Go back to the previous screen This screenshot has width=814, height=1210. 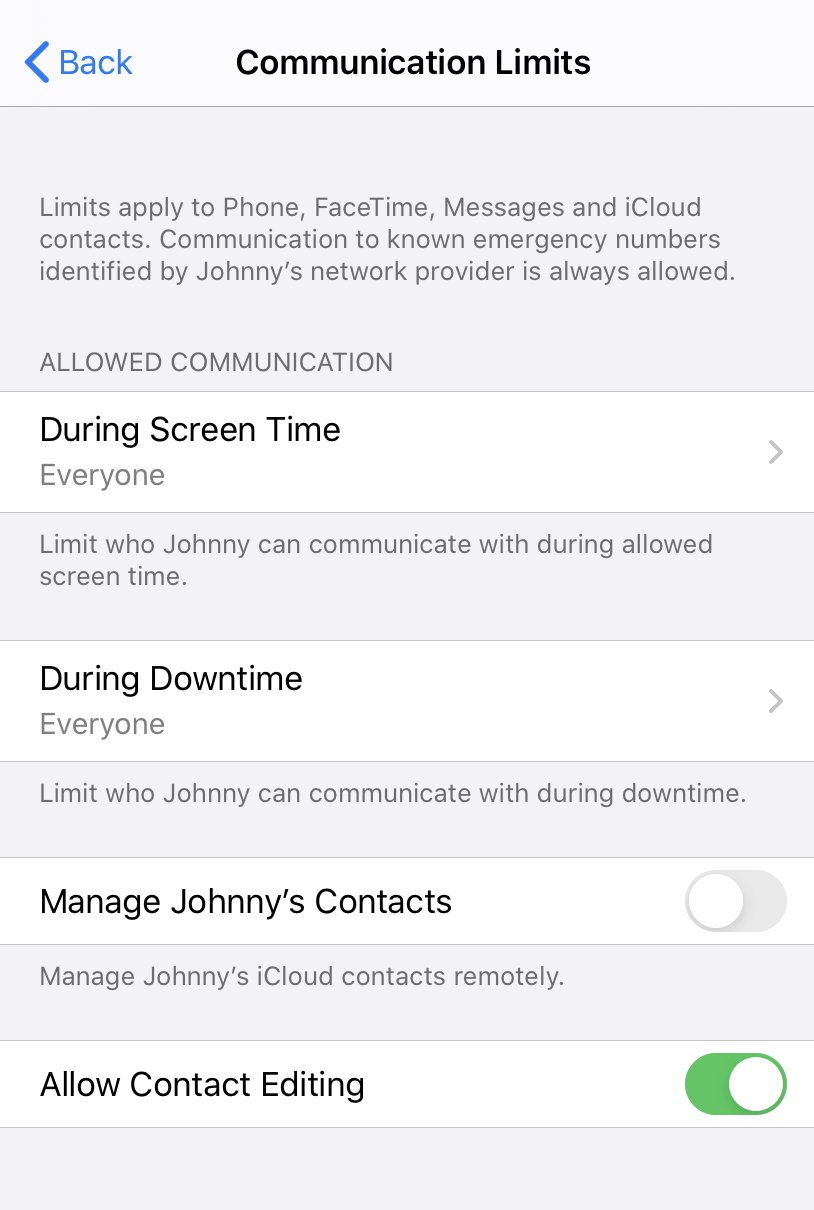click(x=78, y=62)
